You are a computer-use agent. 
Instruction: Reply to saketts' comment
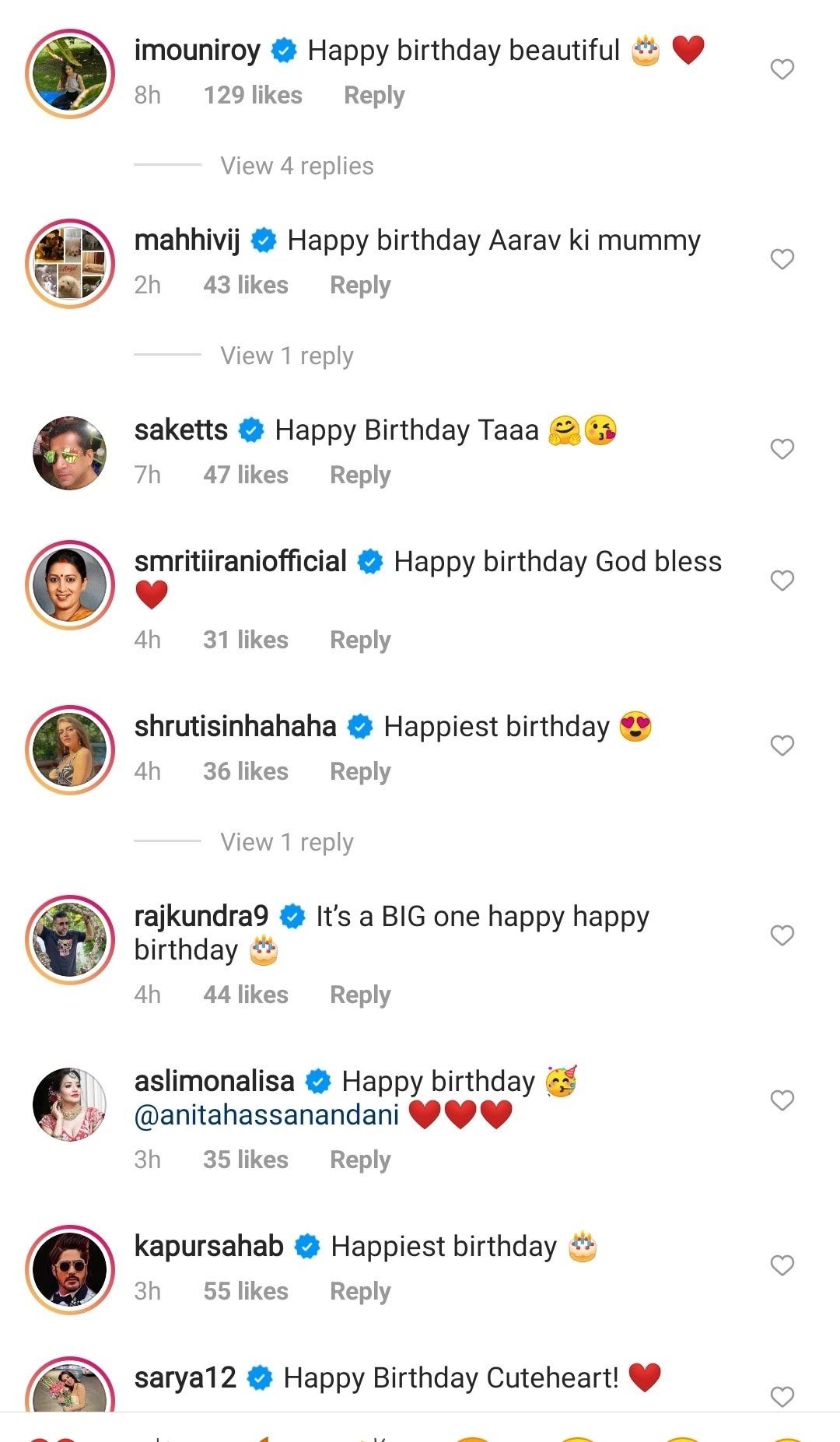point(360,475)
